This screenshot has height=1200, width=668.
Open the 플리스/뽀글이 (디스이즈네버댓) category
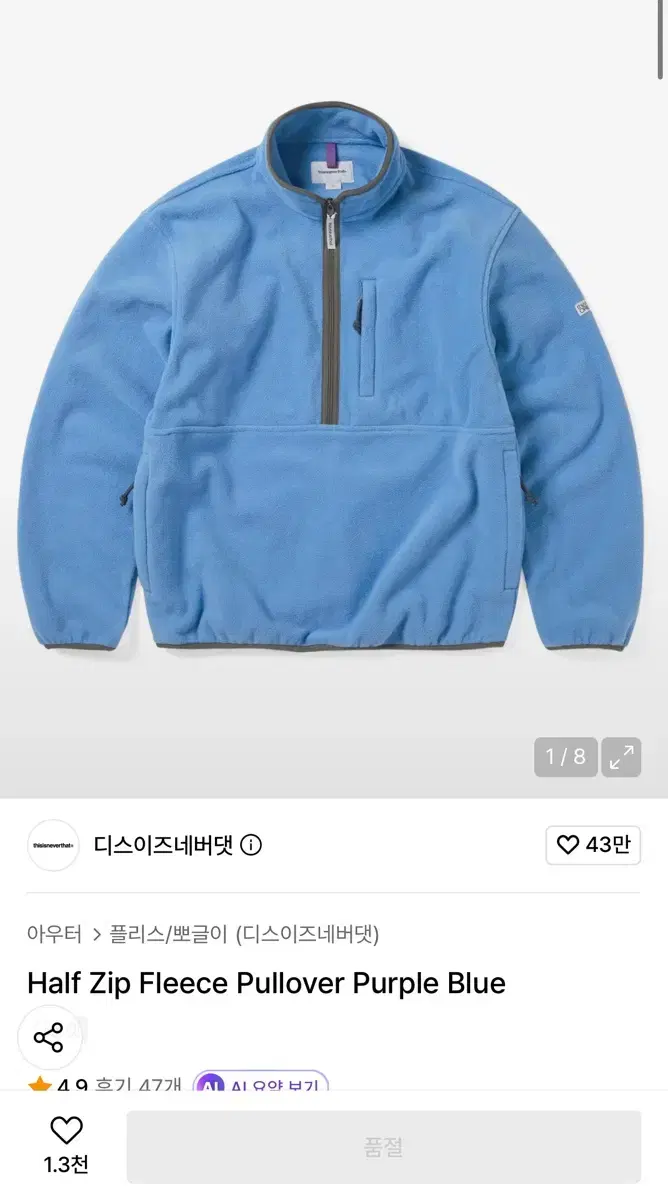[244, 934]
